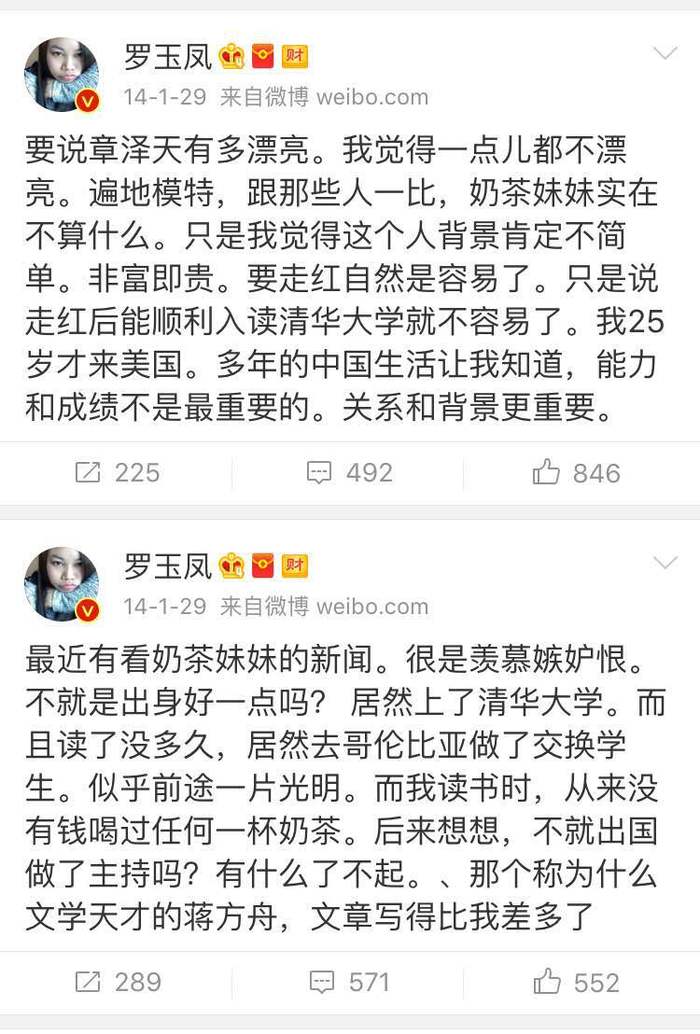Open the dropdown chevron on the 章泽天 post
Viewport: 700px width, 1034px height.
pyautogui.click(x=665, y=53)
